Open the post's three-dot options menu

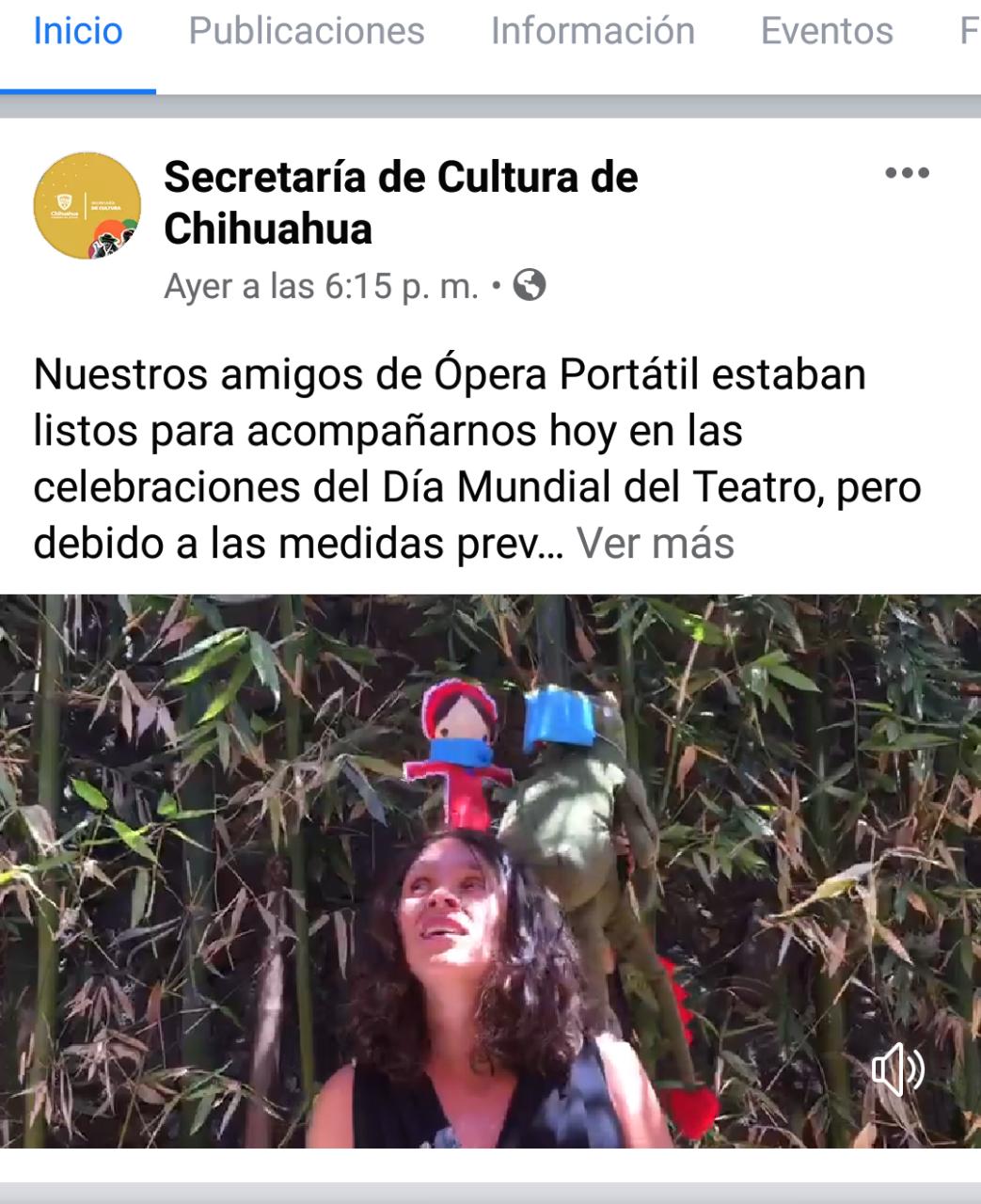(x=907, y=173)
